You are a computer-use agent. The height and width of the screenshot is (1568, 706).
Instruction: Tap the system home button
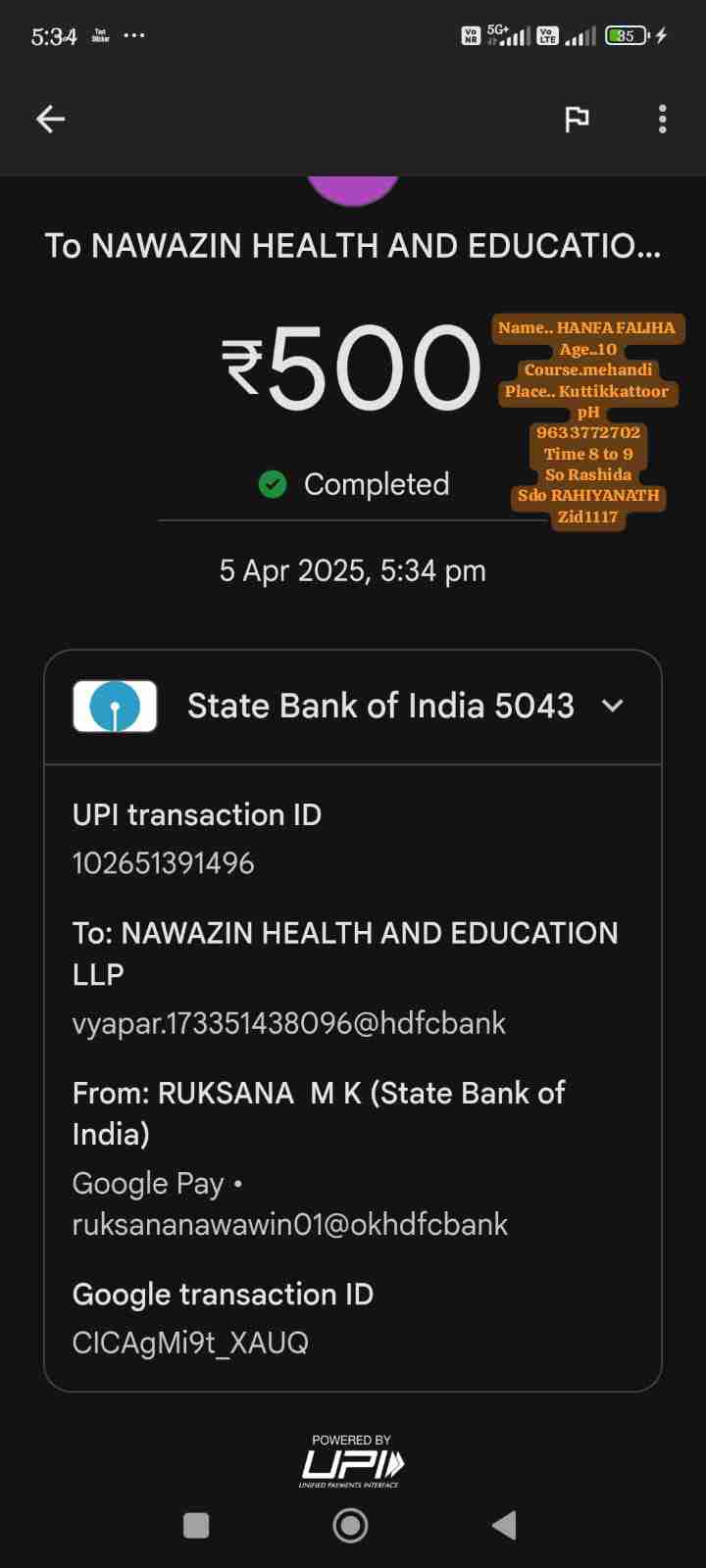coord(351,1525)
